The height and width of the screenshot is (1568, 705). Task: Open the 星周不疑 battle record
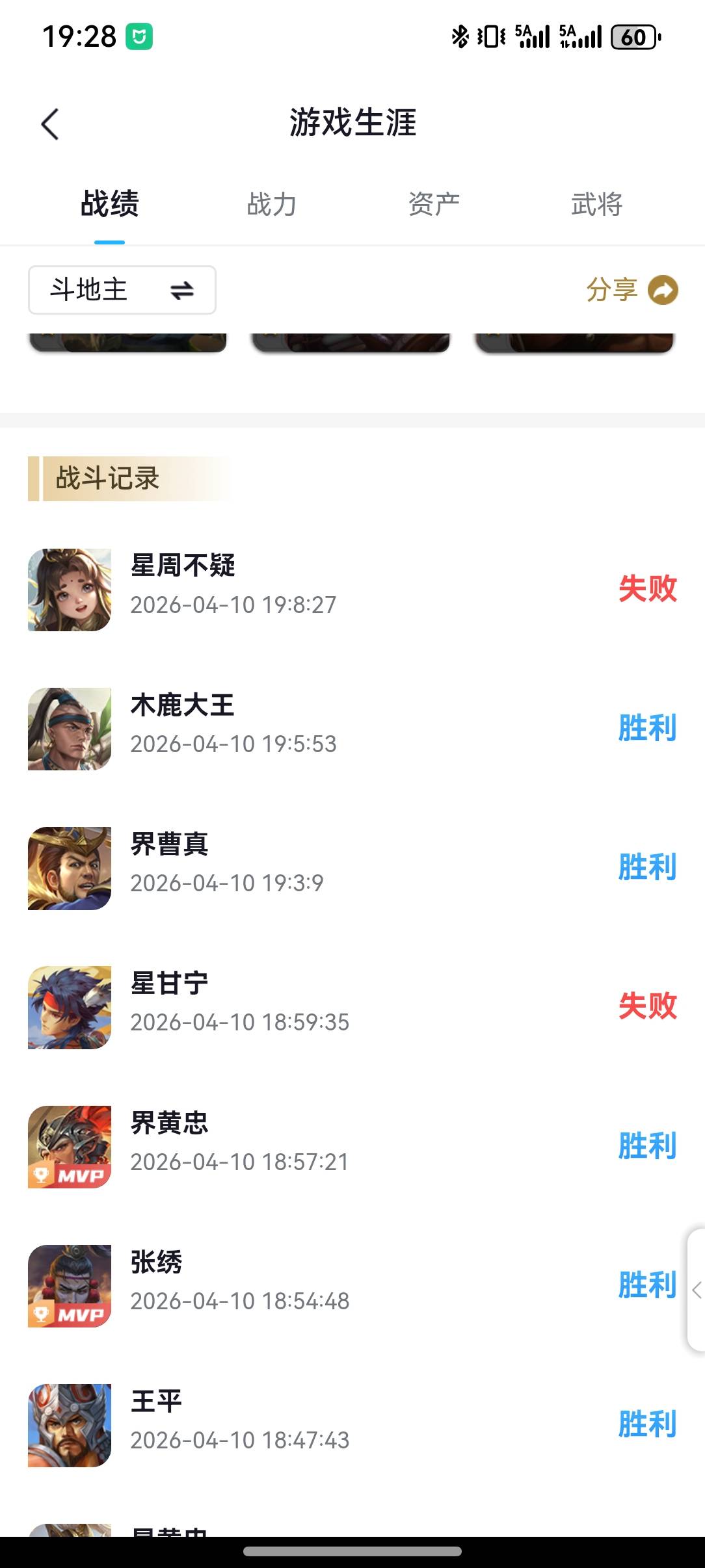(x=351, y=589)
